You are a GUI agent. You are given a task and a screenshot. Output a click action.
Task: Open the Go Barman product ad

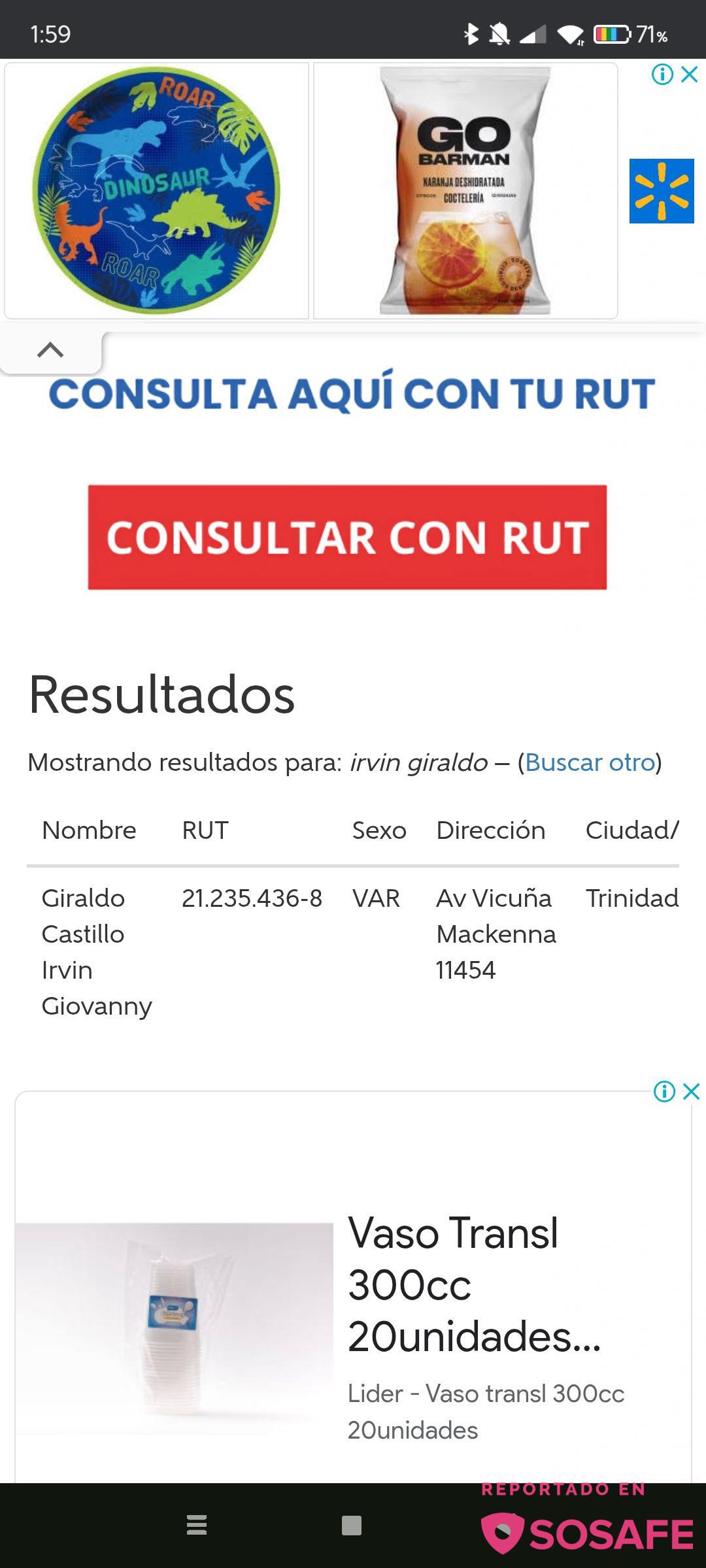pyautogui.click(x=465, y=191)
